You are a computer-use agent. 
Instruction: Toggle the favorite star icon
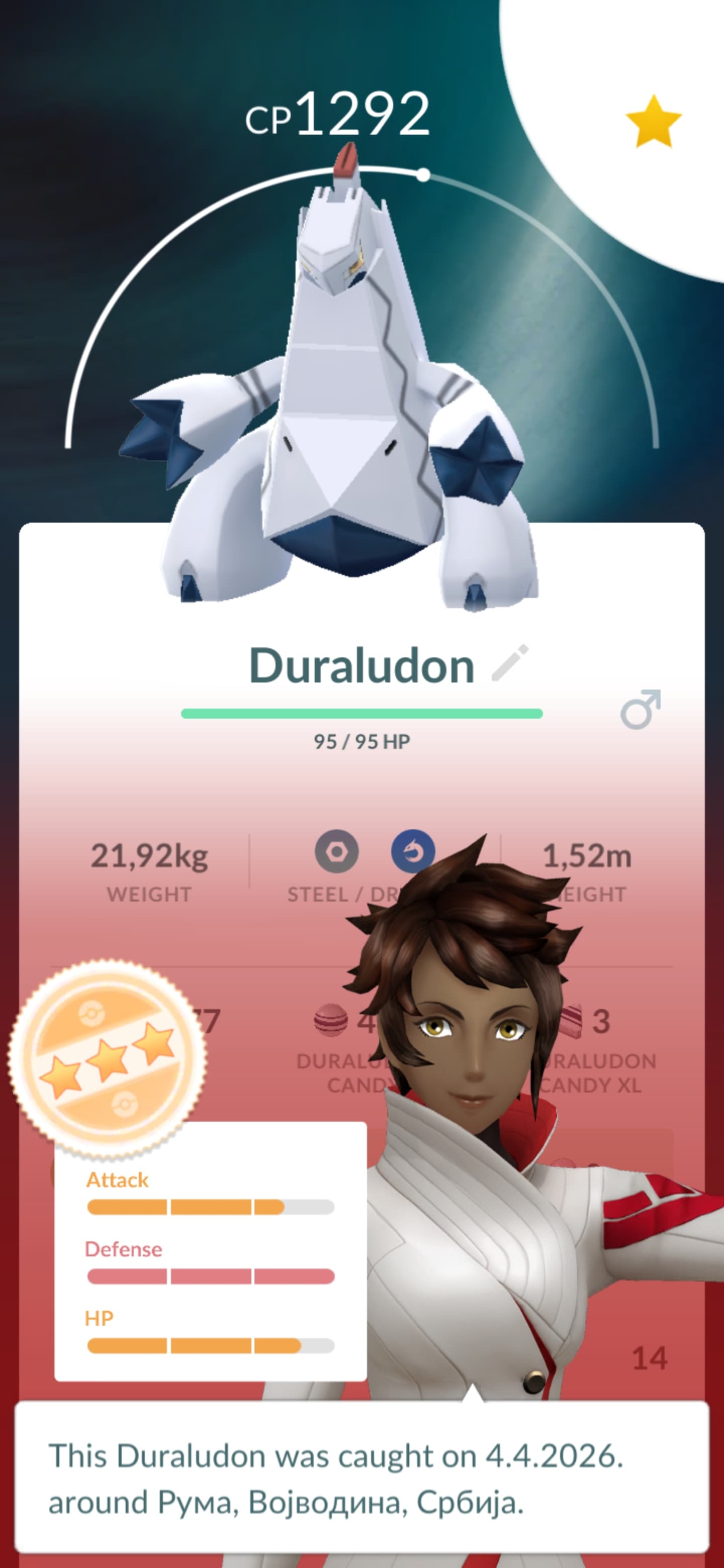point(654,122)
